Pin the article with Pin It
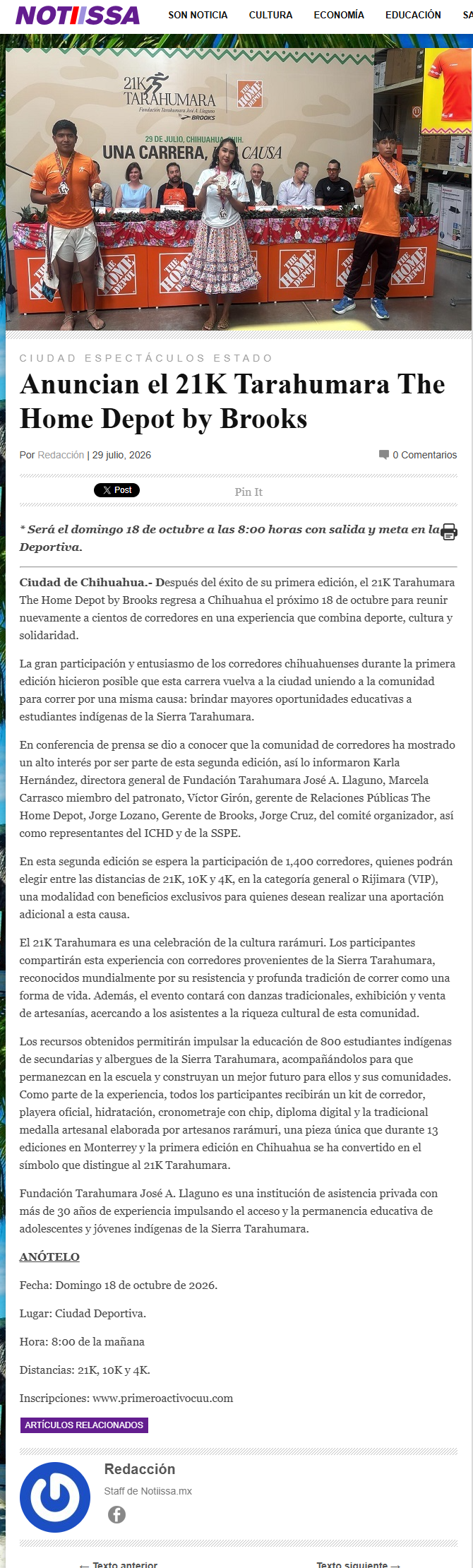Screen dimensions: 473x1568 (x=249, y=492)
